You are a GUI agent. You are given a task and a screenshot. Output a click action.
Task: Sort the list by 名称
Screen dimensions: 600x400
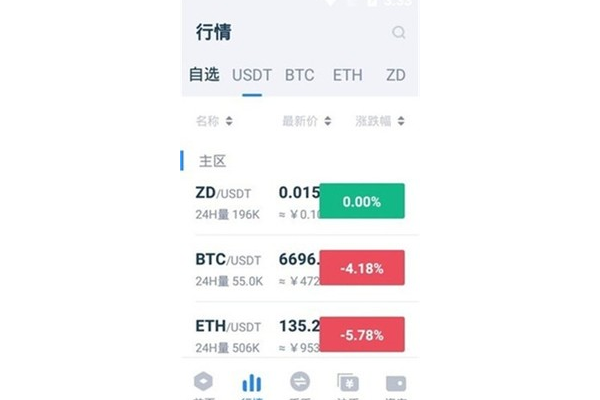214,121
